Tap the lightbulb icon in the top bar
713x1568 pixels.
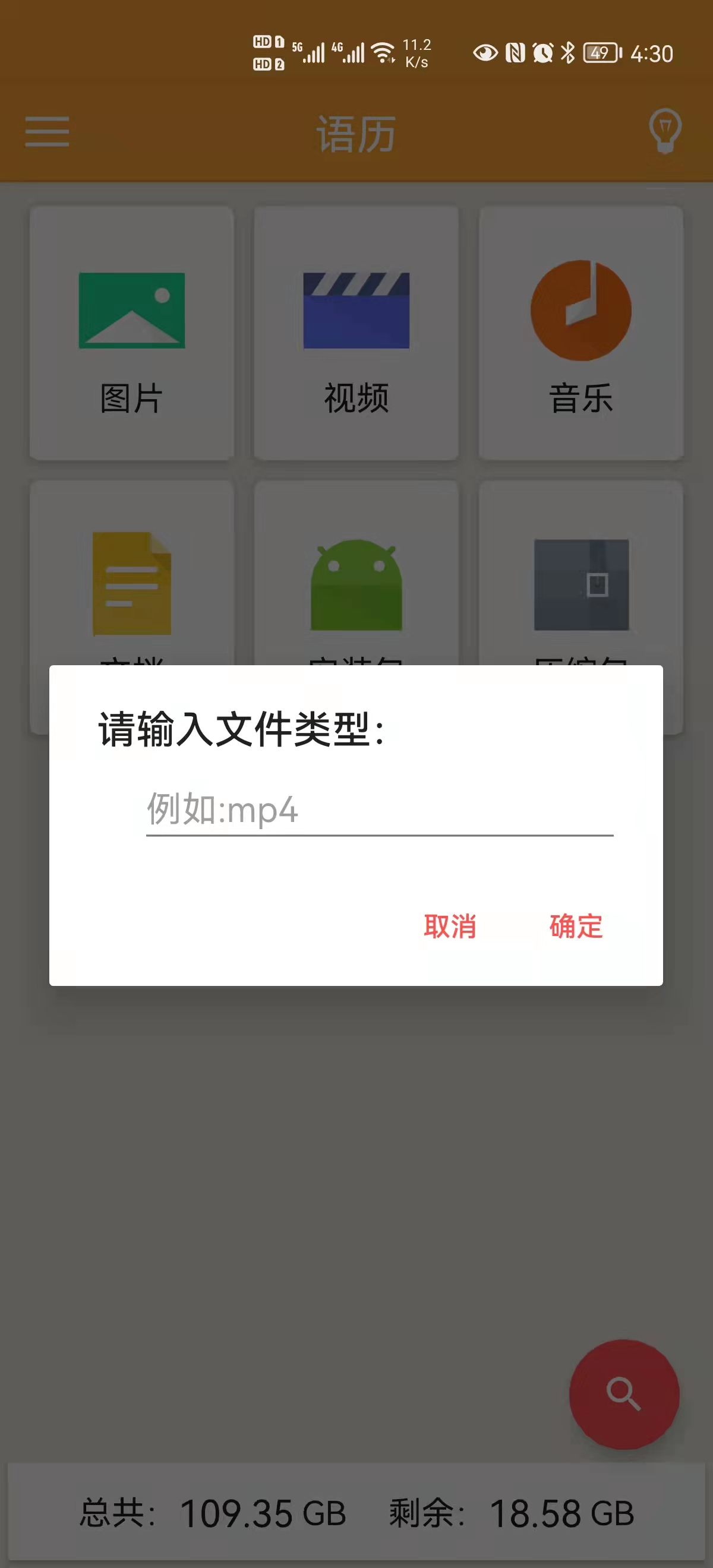tap(665, 131)
